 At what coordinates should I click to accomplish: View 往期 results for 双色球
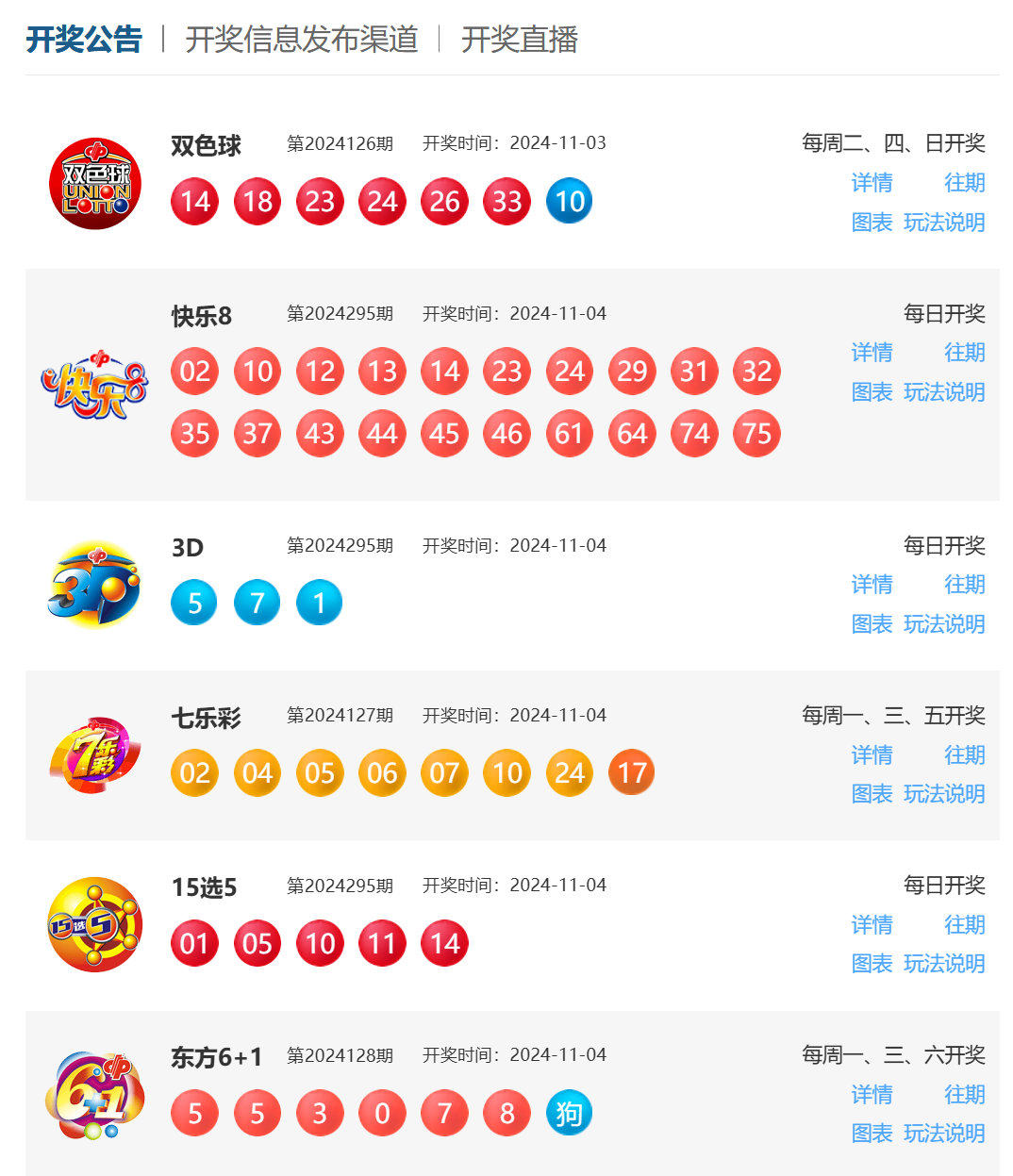pos(964,183)
